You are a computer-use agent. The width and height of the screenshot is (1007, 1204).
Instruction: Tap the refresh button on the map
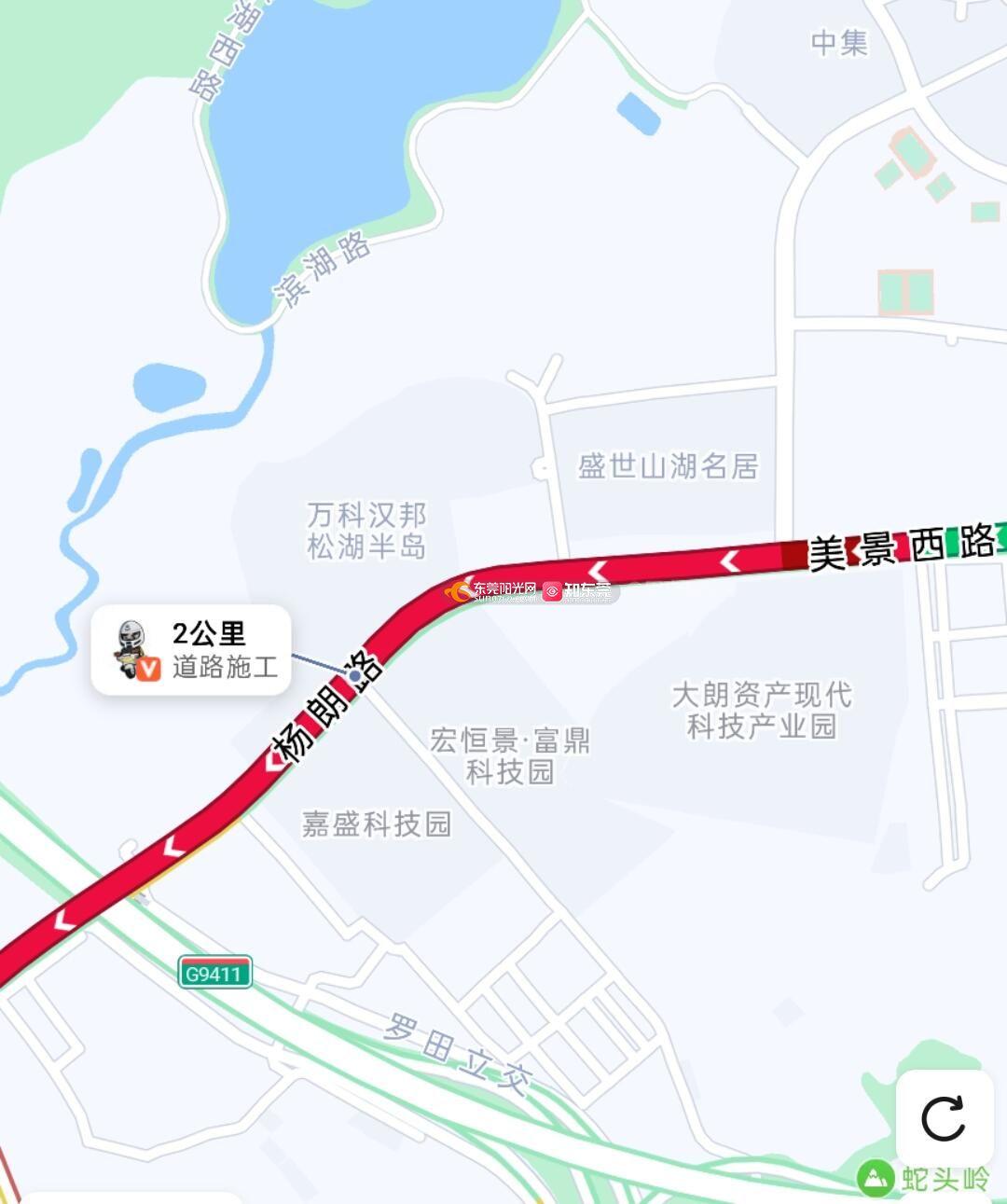coord(943,1118)
